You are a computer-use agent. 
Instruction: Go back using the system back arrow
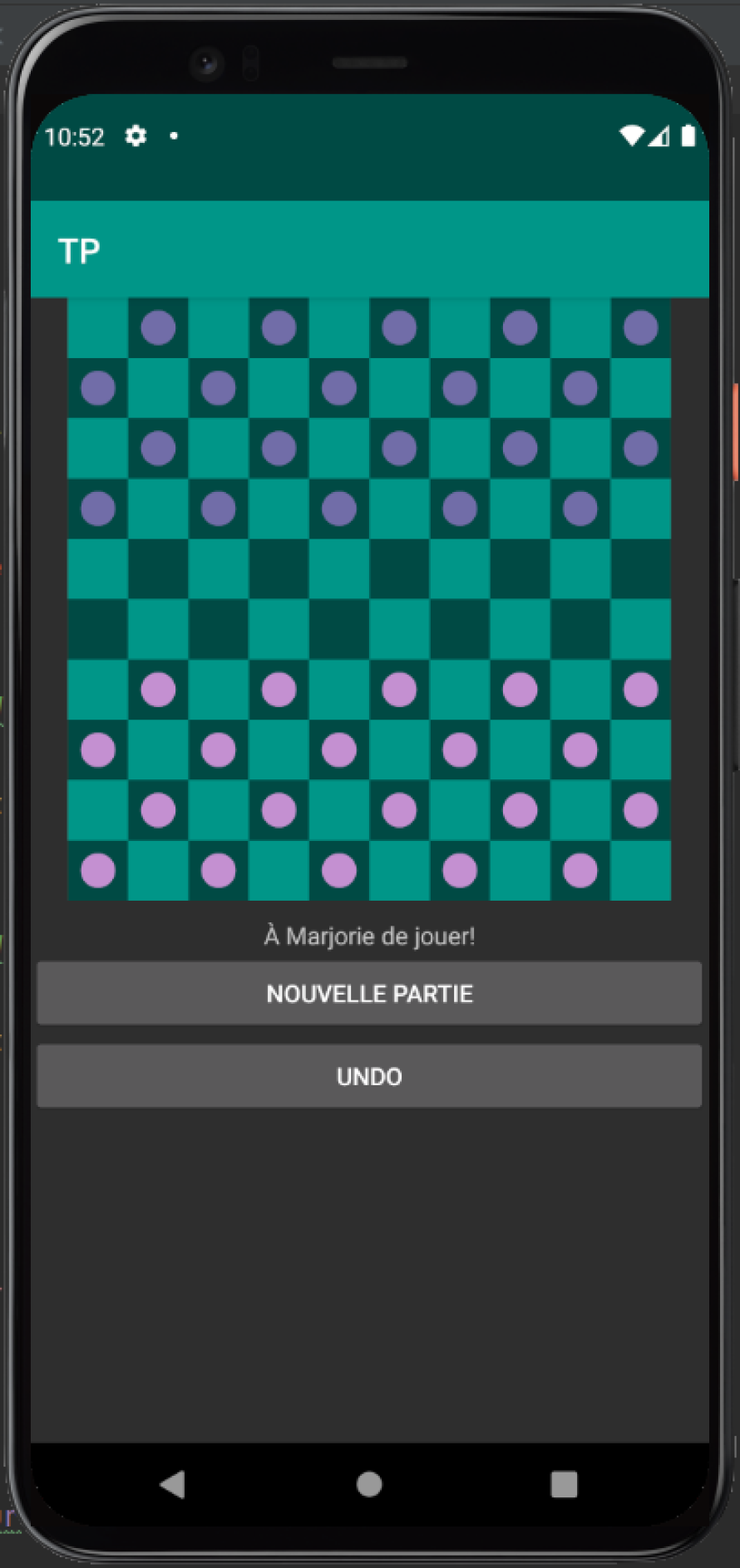pyautogui.click(x=173, y=1483)
